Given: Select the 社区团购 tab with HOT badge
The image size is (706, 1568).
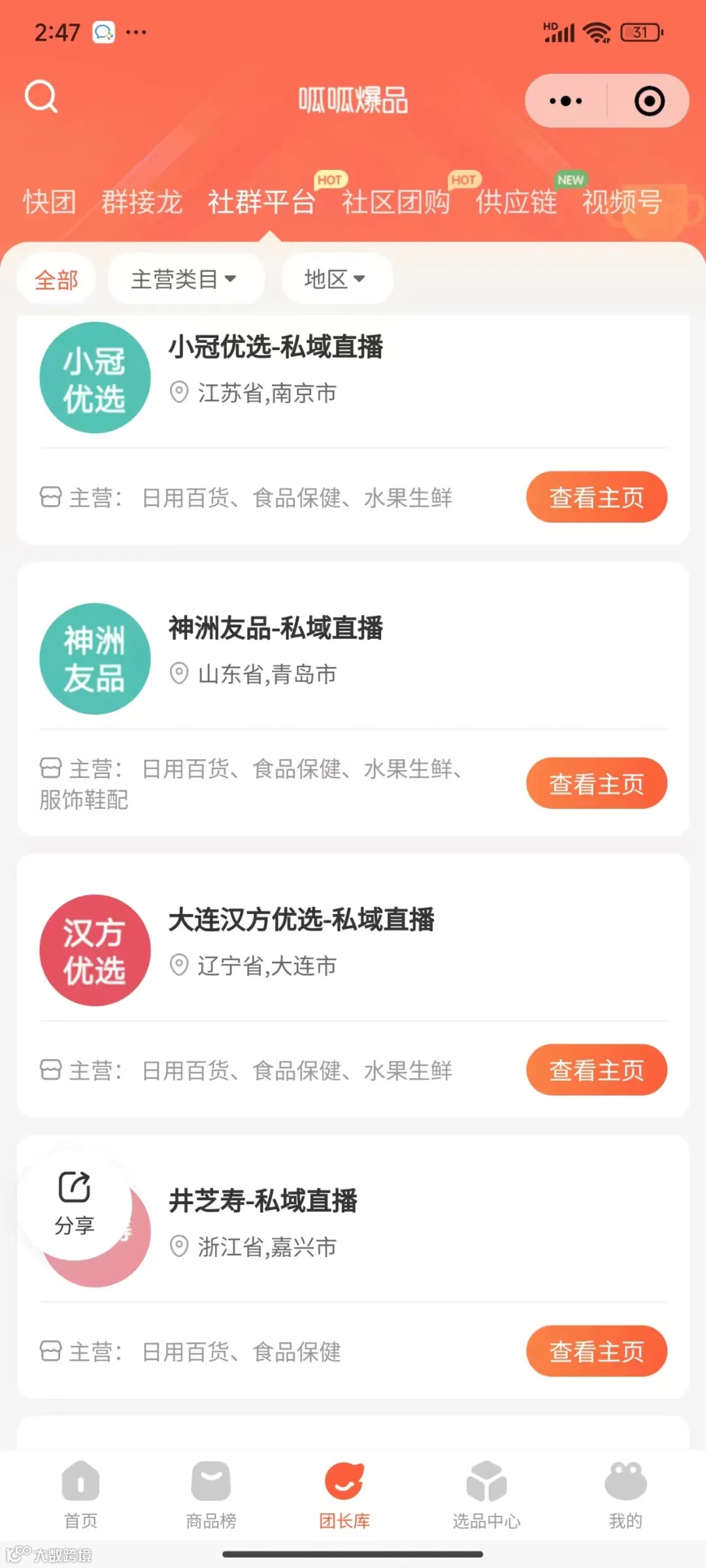Looking at the screenshot, I should click(395, 203).
